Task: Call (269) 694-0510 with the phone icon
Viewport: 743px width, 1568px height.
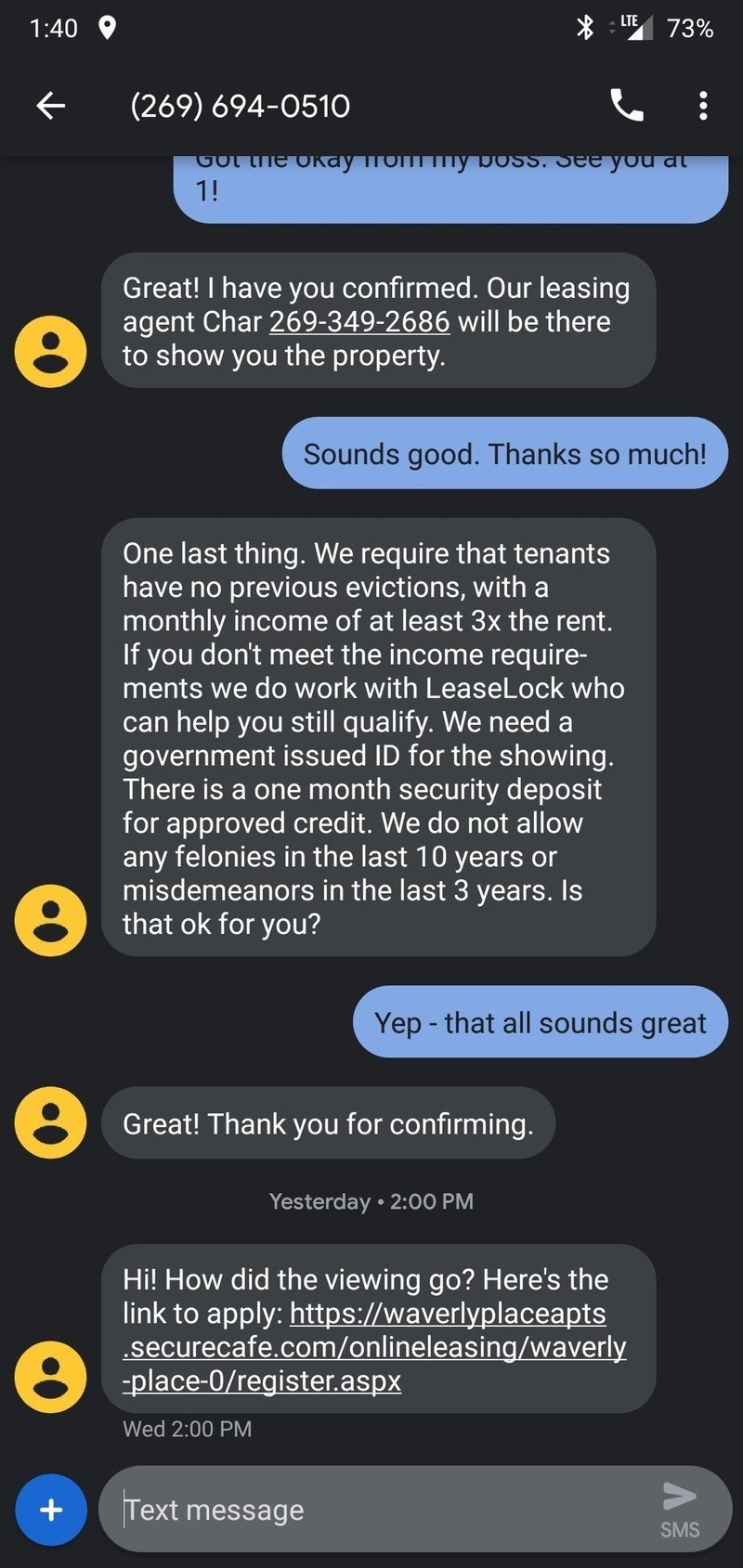Action: 627,106
